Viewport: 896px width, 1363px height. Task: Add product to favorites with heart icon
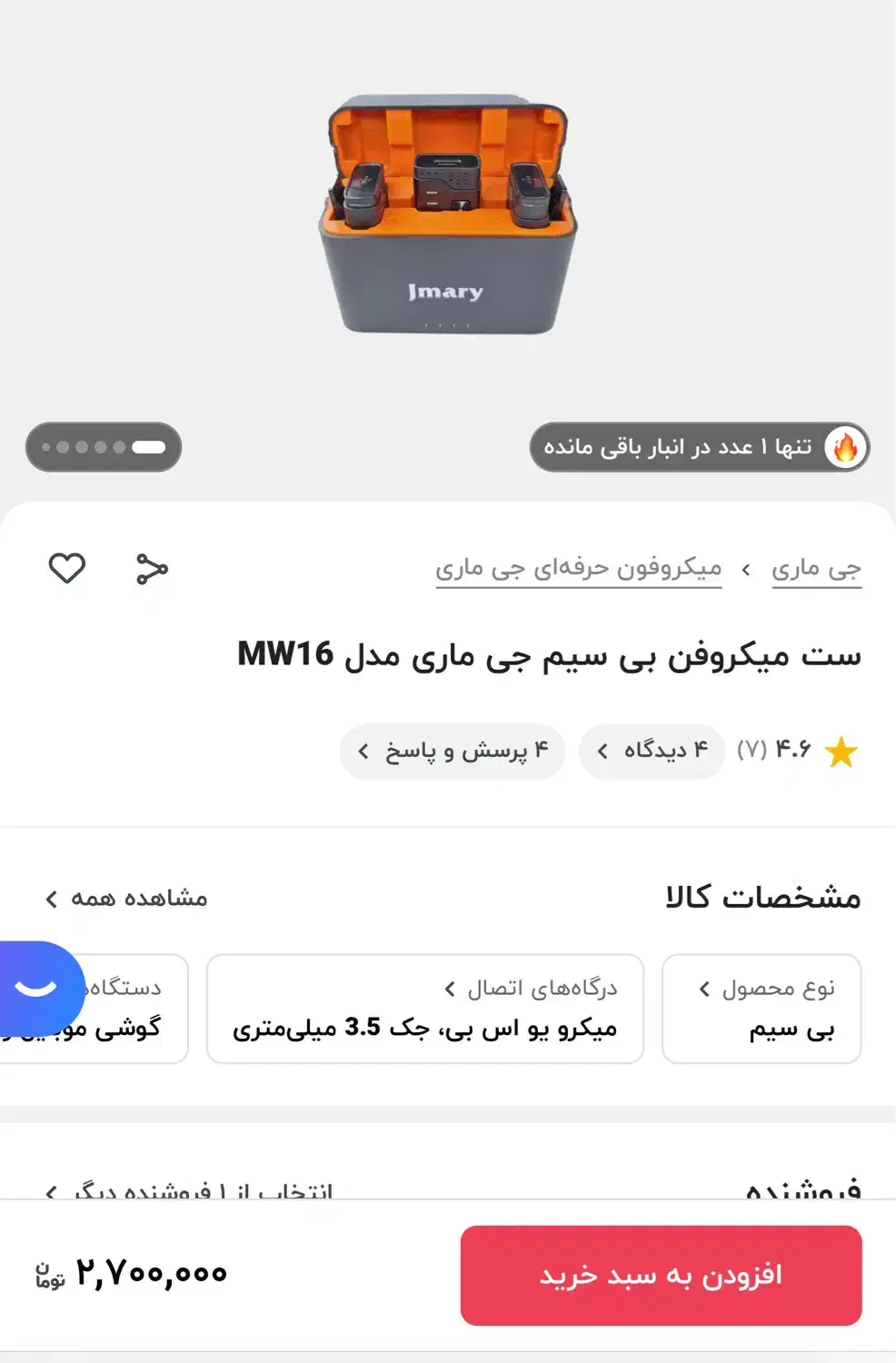coord(66,569)
